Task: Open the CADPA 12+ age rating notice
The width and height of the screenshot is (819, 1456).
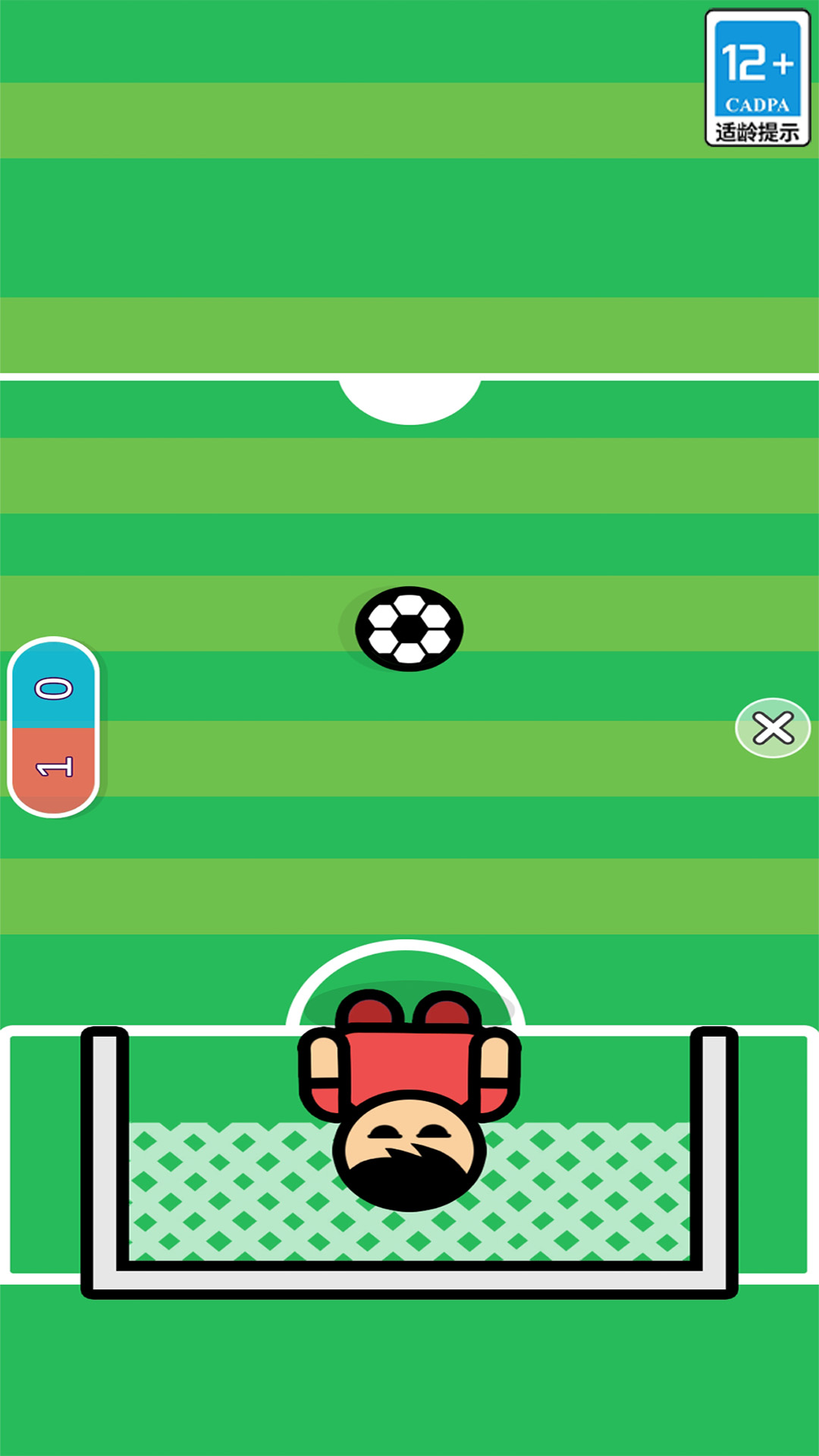Action: point(758,78)
